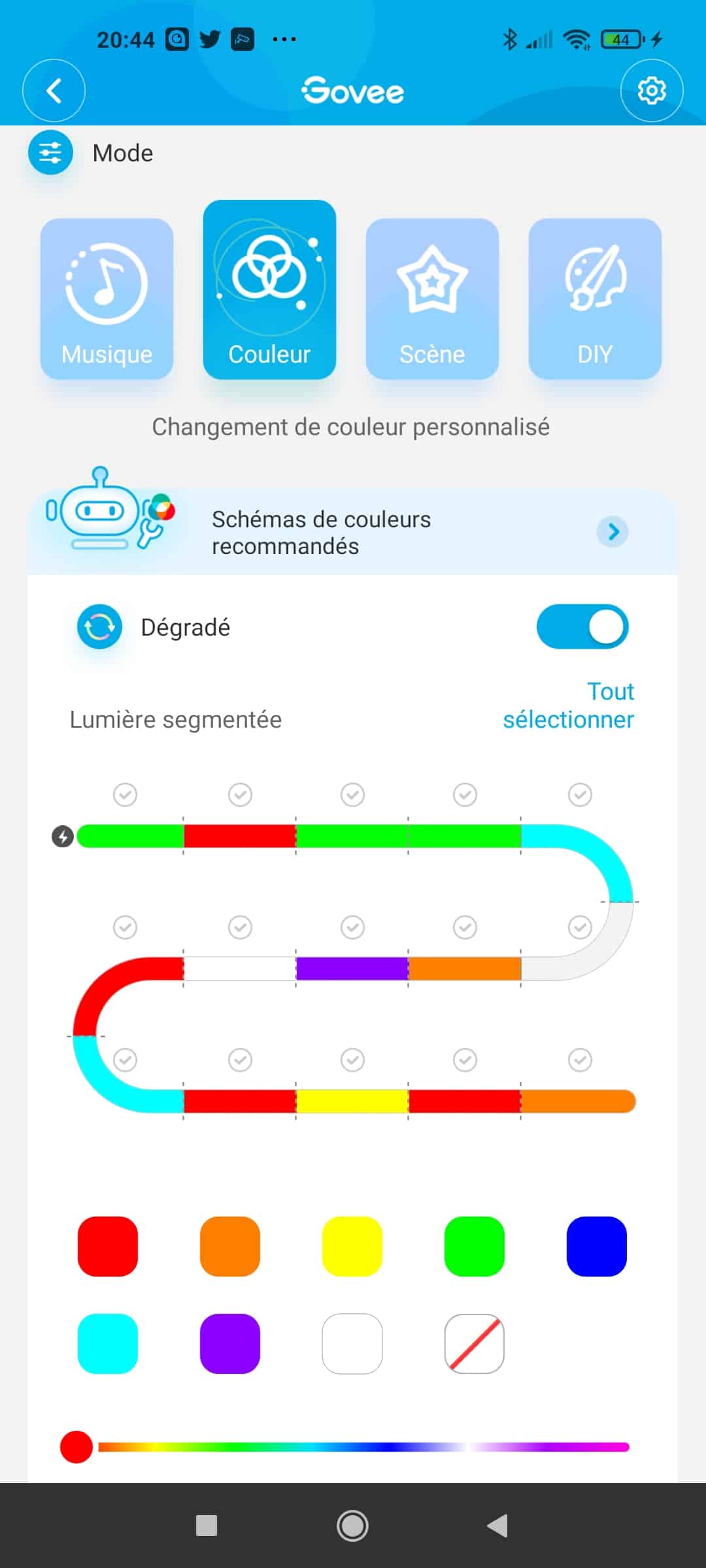
Task: Pick the orange color swatch
Action: pyautogui.click(x=230, y=1246)
